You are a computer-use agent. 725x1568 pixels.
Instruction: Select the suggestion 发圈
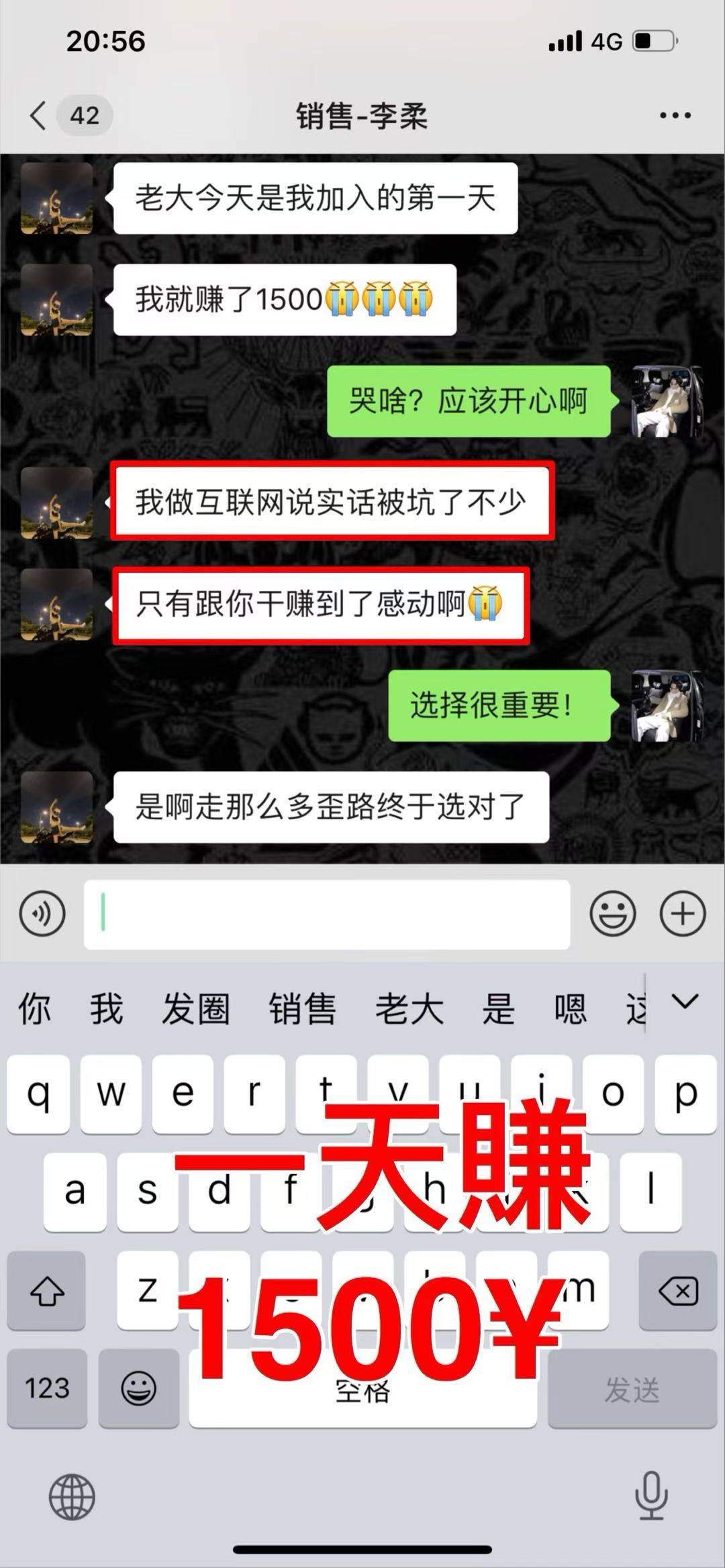[x=195, y=1009]
